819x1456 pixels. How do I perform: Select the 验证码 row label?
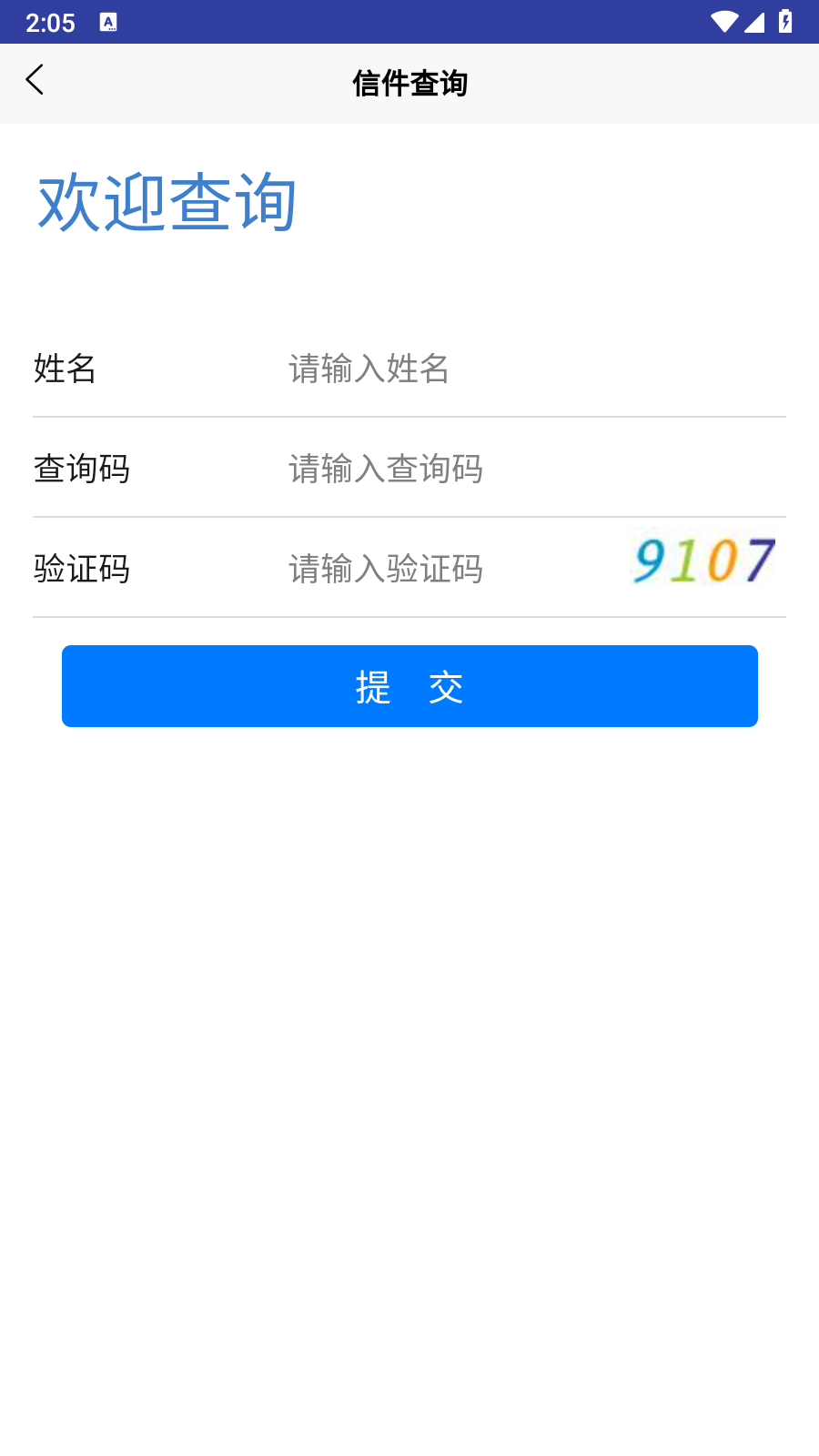(x=82, y=569)
